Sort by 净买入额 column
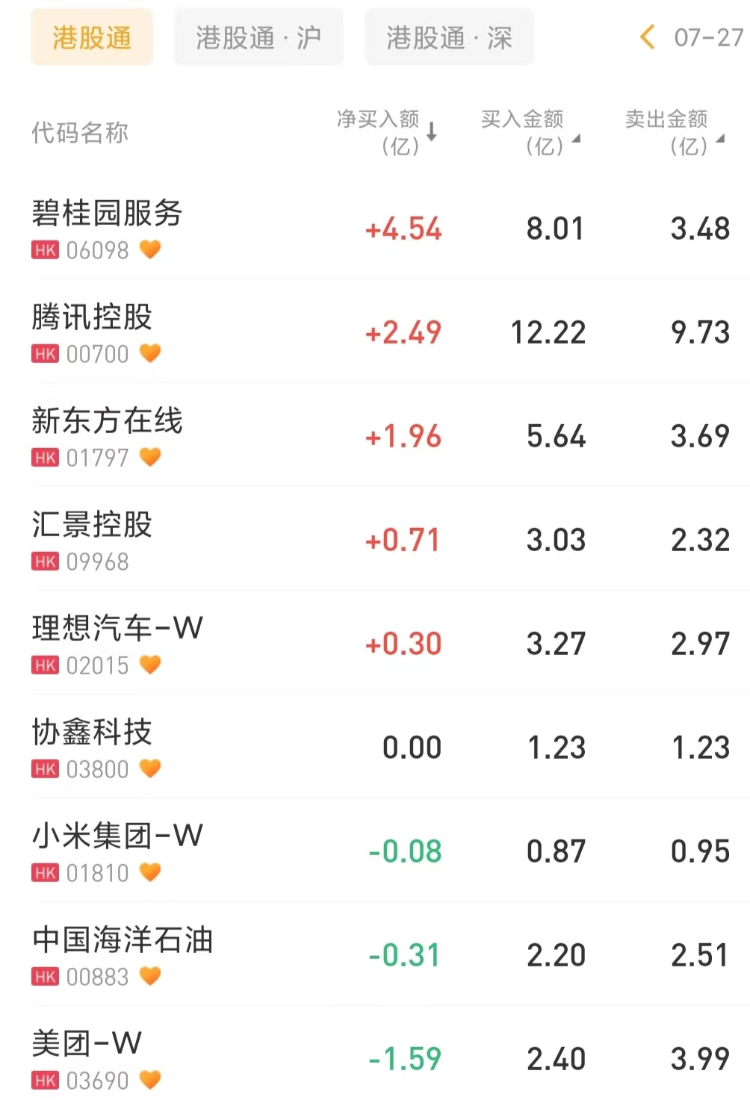The image size is (750, 1109). click(x=387, y=132)
